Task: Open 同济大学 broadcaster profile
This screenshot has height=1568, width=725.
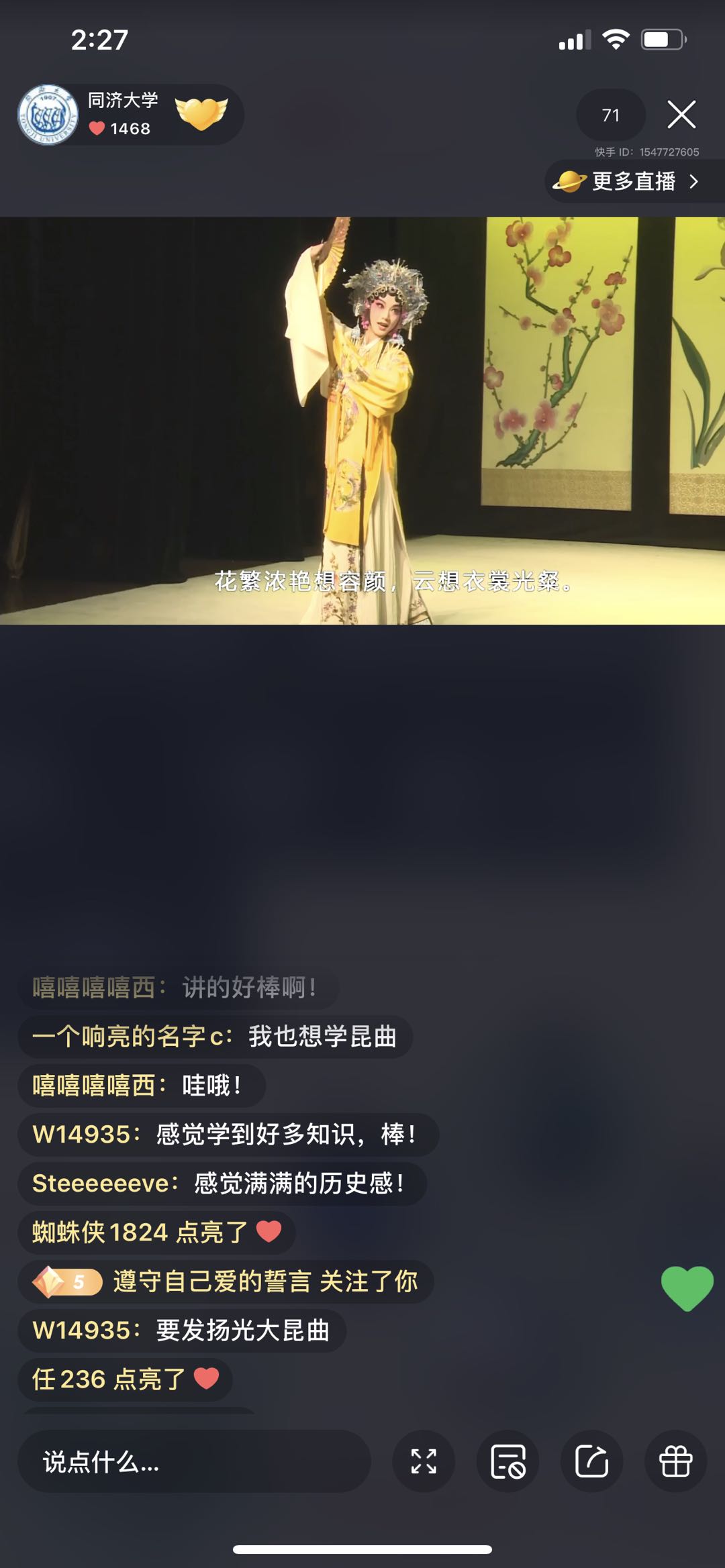Action: [x=47, y=115]
